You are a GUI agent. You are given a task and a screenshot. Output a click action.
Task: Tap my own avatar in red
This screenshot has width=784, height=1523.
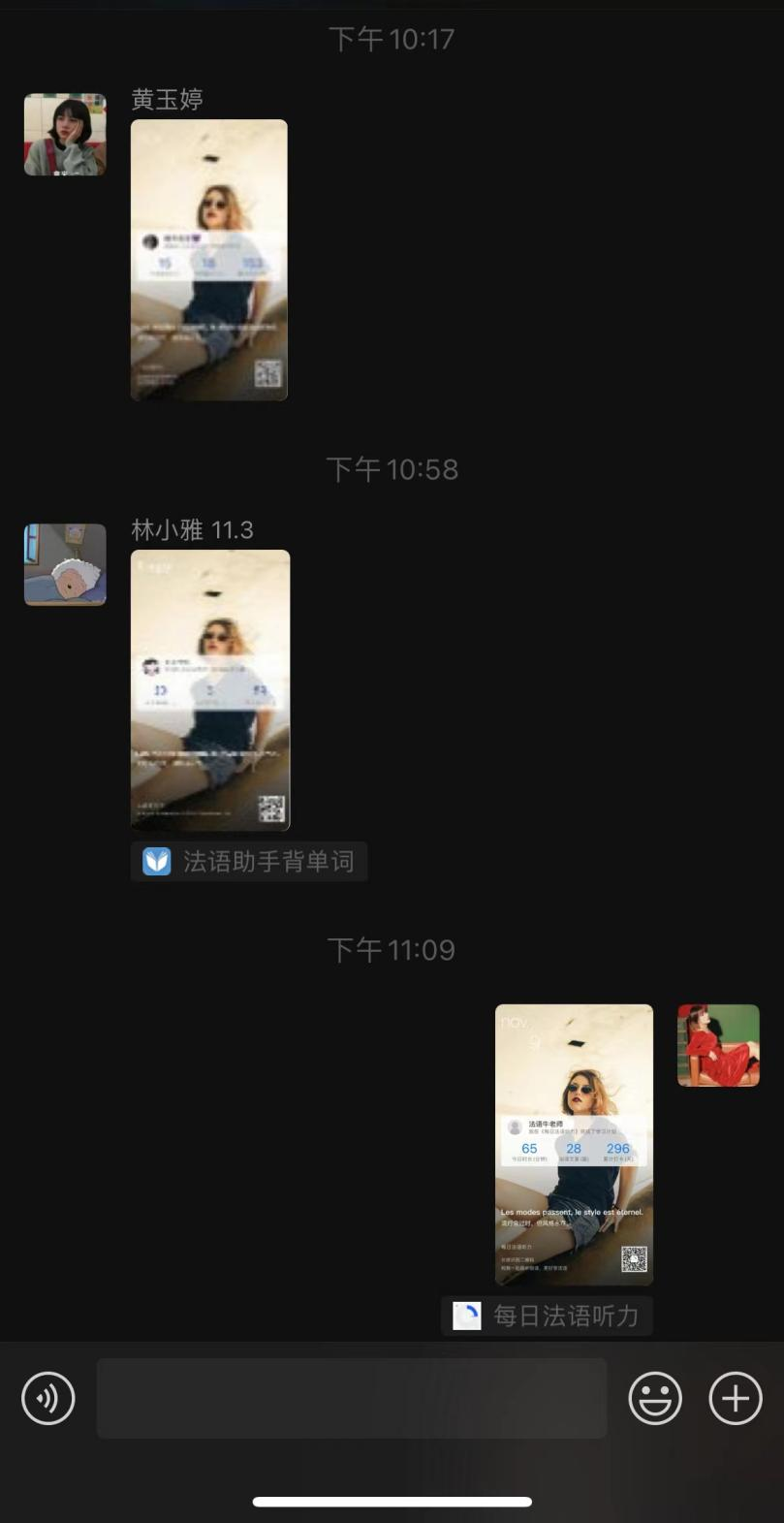click(718, 1045)
